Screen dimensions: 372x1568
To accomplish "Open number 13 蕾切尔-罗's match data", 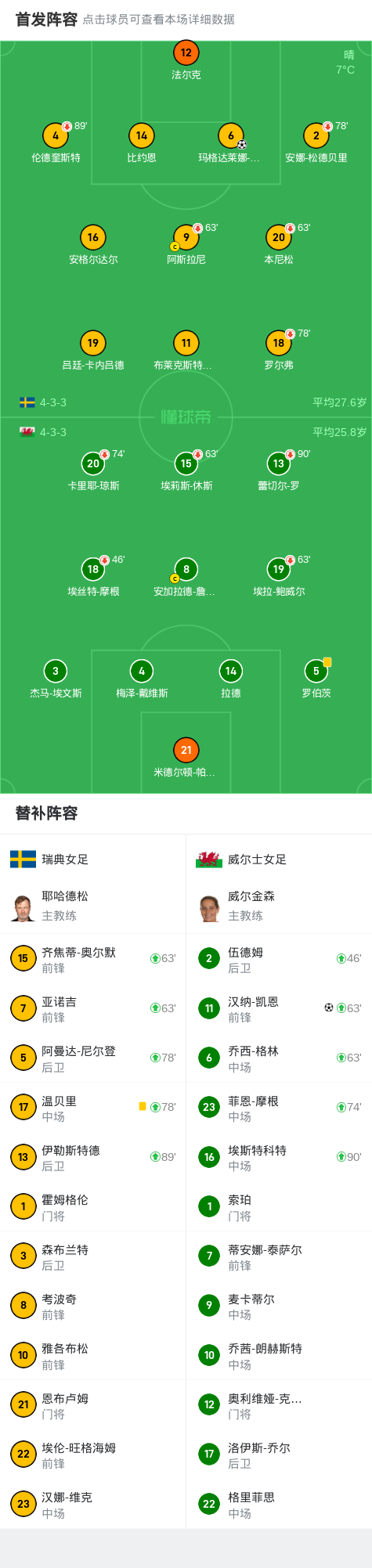I will [x=279, y=471].
